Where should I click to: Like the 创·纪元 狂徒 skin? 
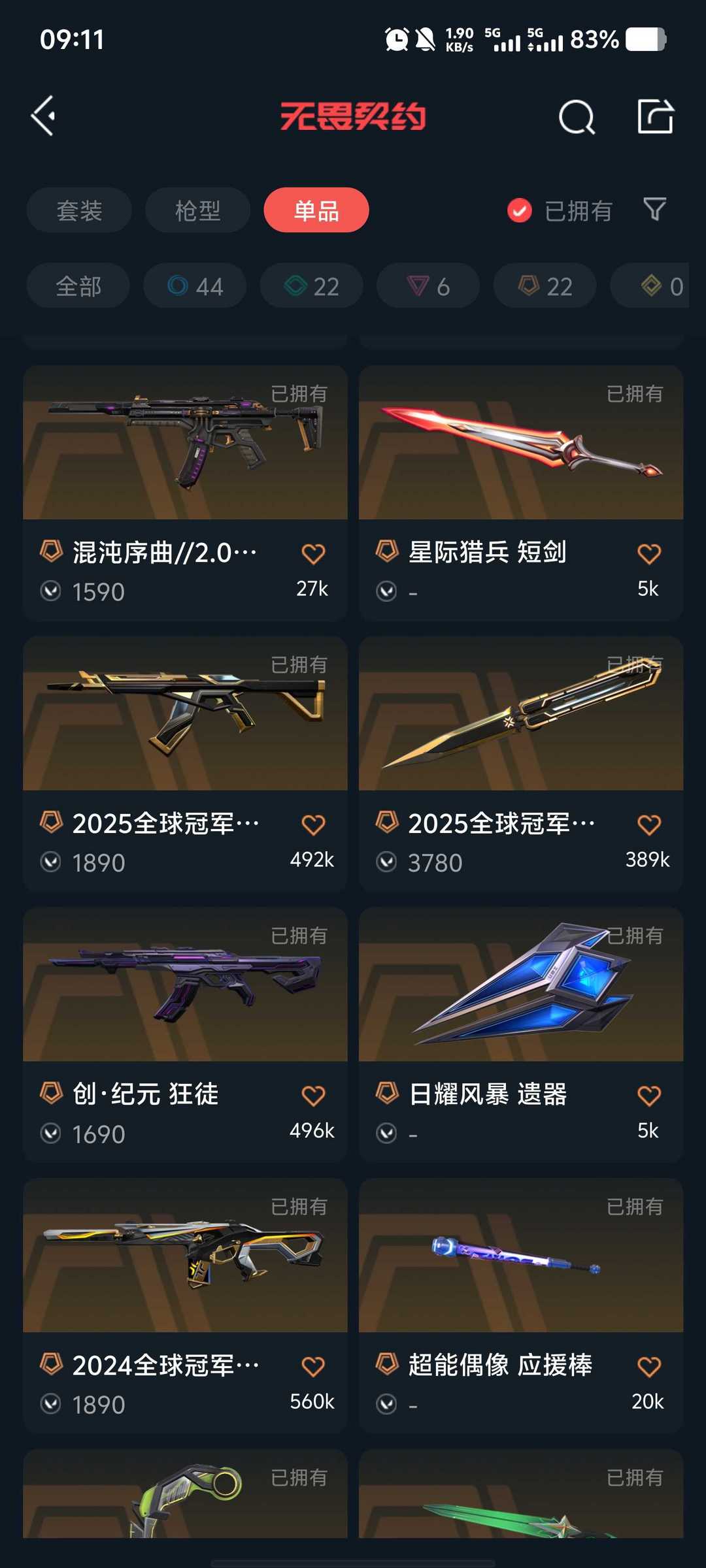[313, 1096]
